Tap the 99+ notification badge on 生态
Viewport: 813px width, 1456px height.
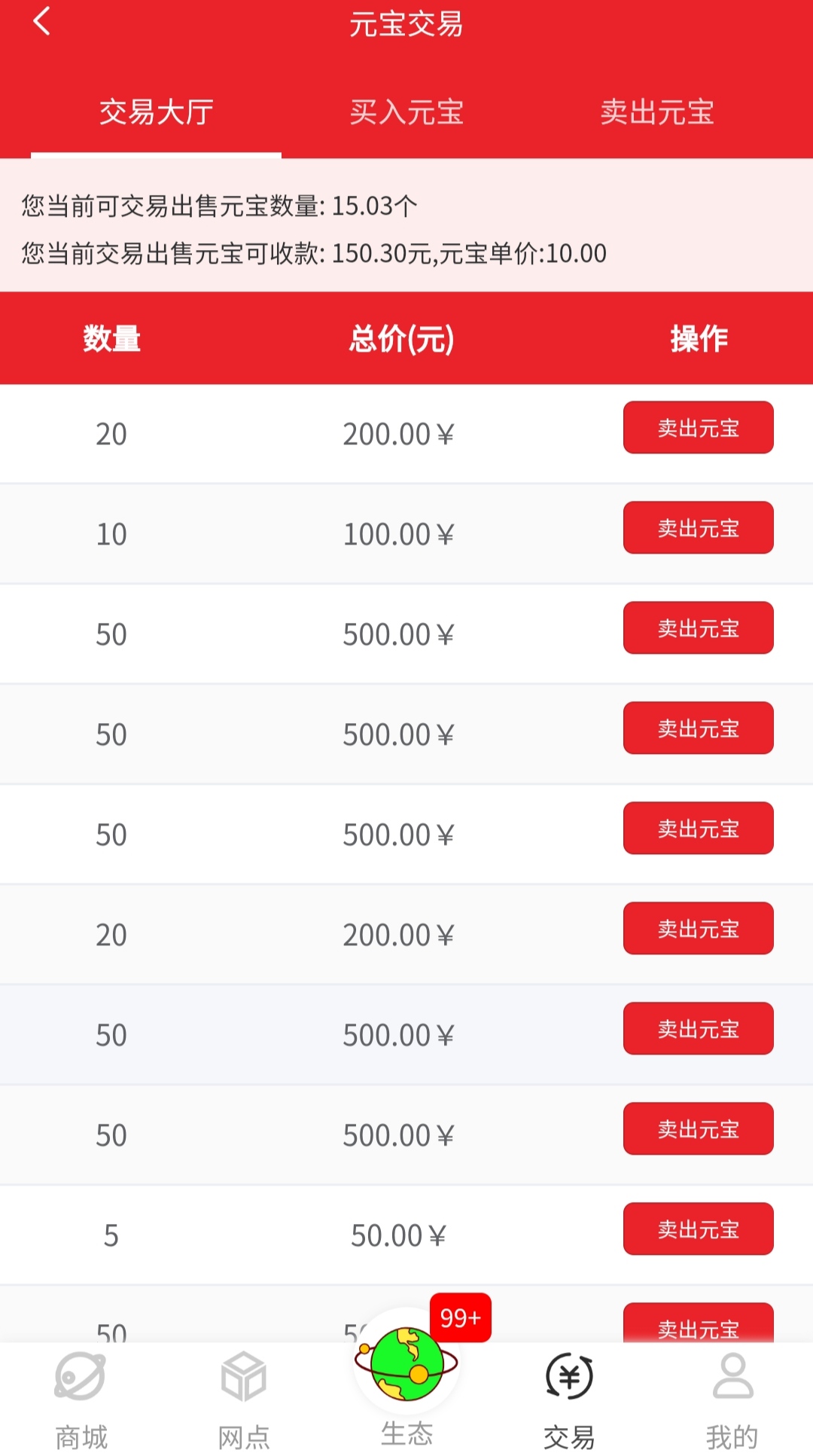coord(461,1316)
